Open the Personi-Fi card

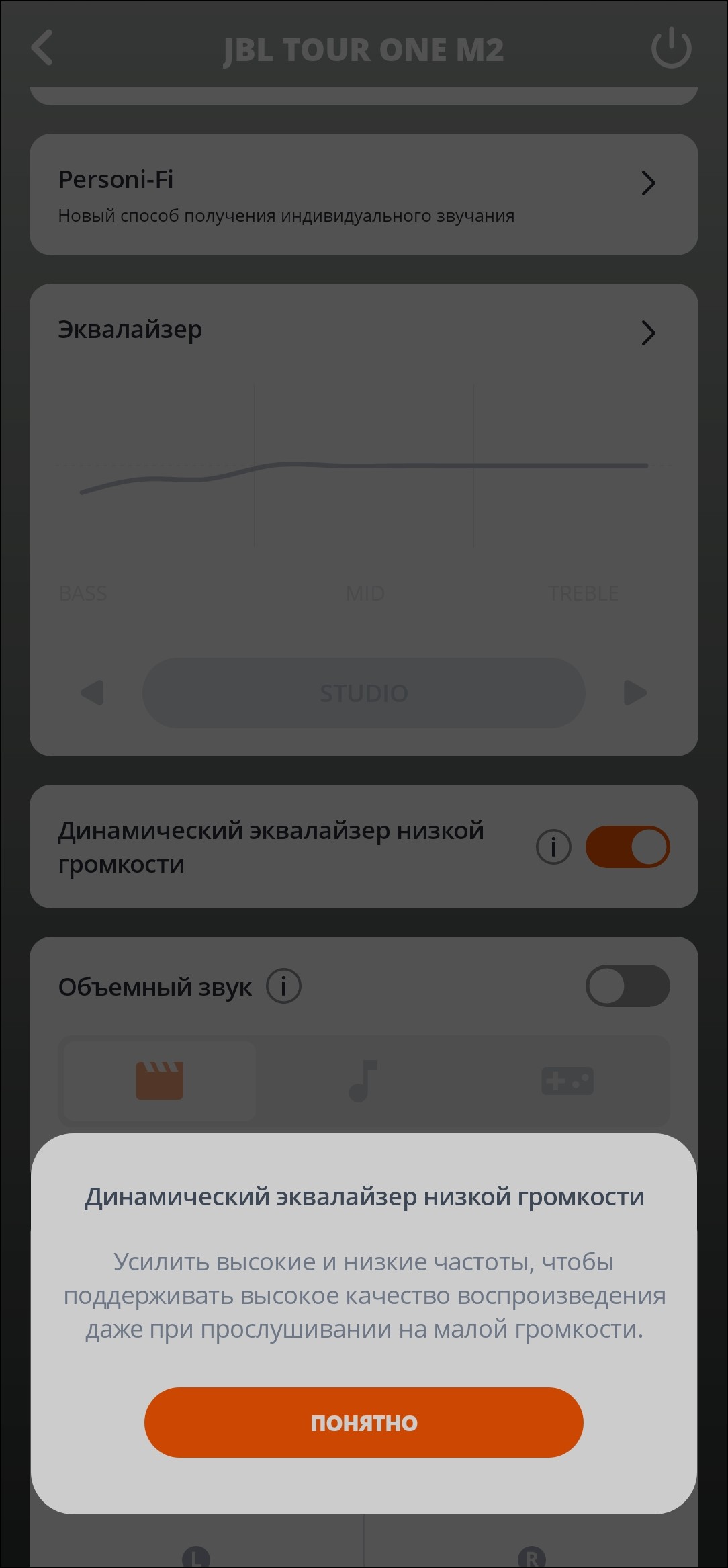point(363,195)
